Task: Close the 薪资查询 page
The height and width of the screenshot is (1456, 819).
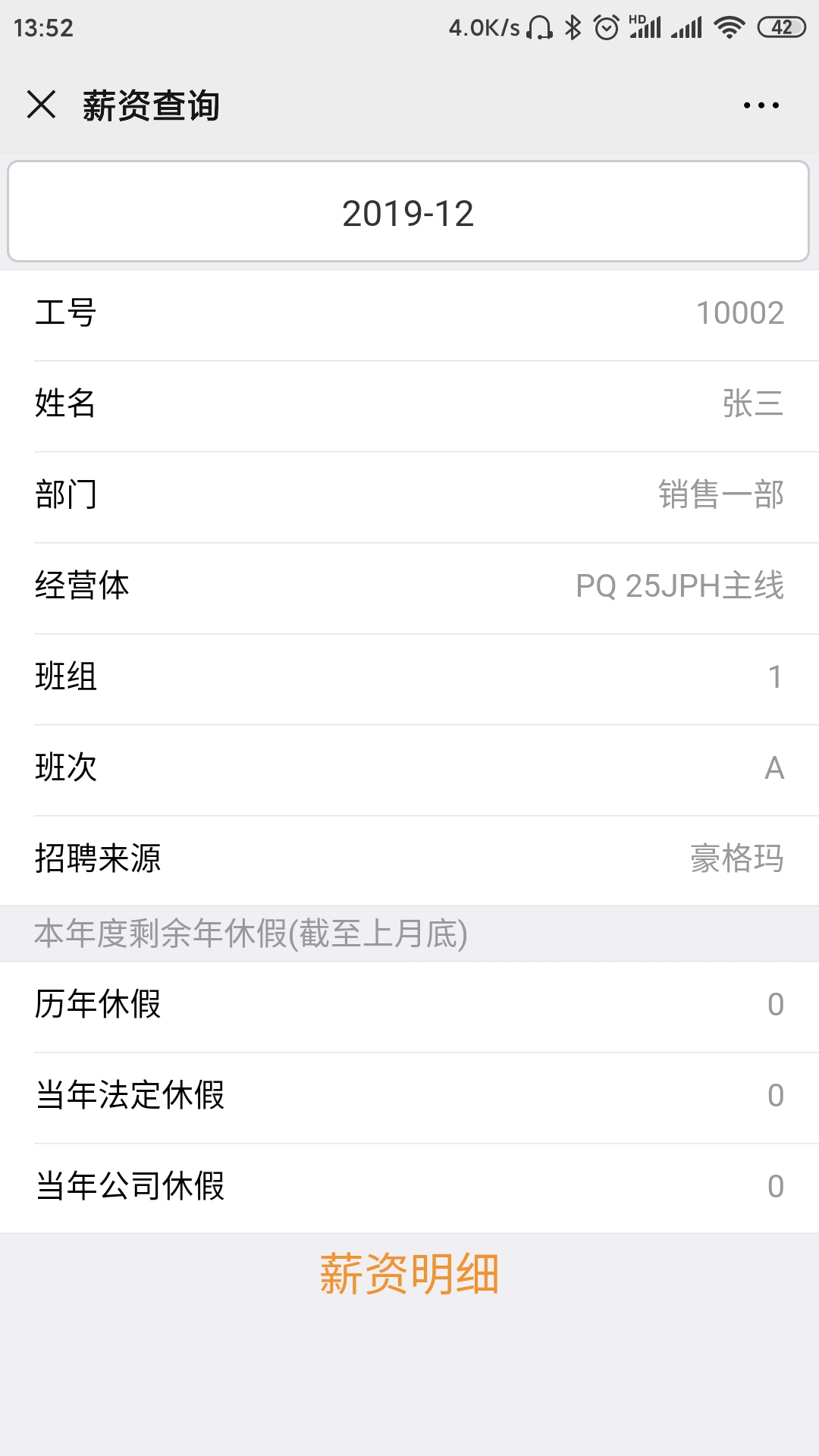Action: 41,105
